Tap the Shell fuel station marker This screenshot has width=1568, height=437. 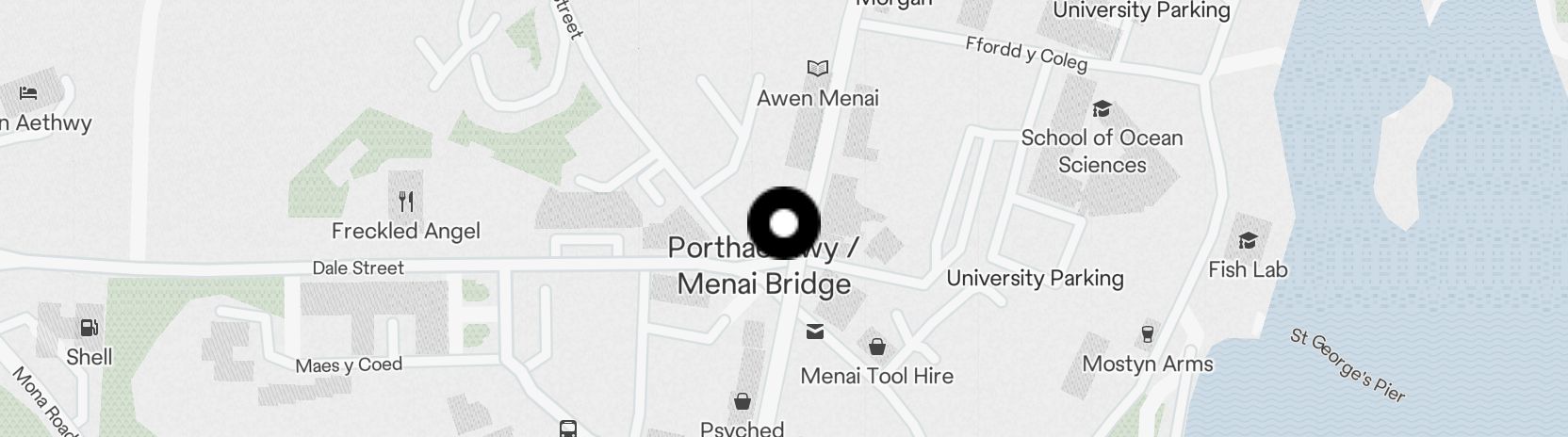(x=90, y=329)
